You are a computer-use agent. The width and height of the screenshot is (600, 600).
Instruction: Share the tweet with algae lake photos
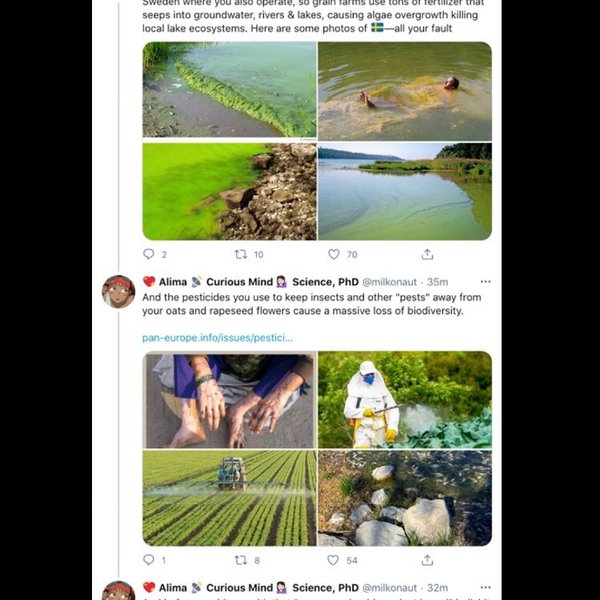[x=427, y=254]
